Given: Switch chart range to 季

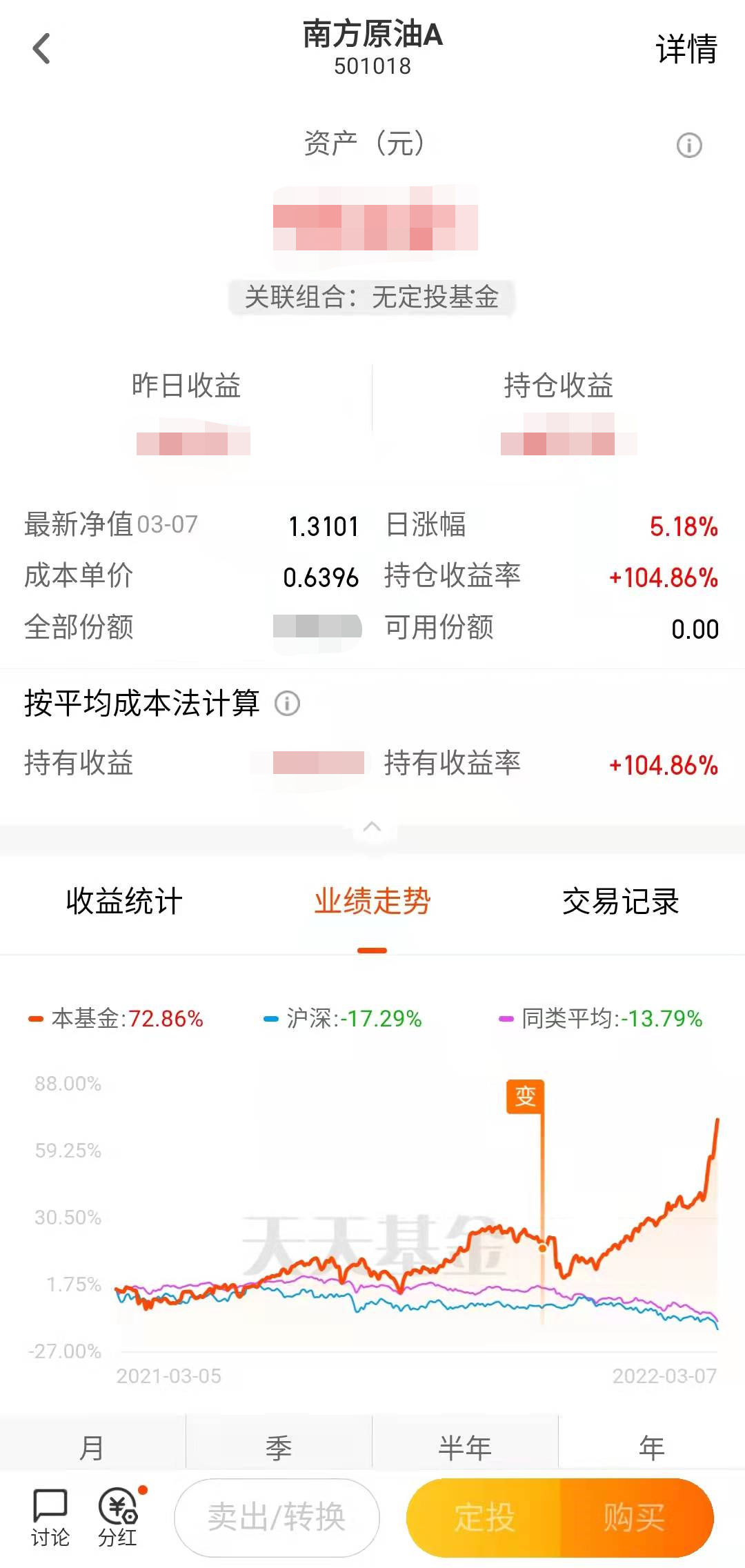Looking at the screenshot, I should [279, 1447].
